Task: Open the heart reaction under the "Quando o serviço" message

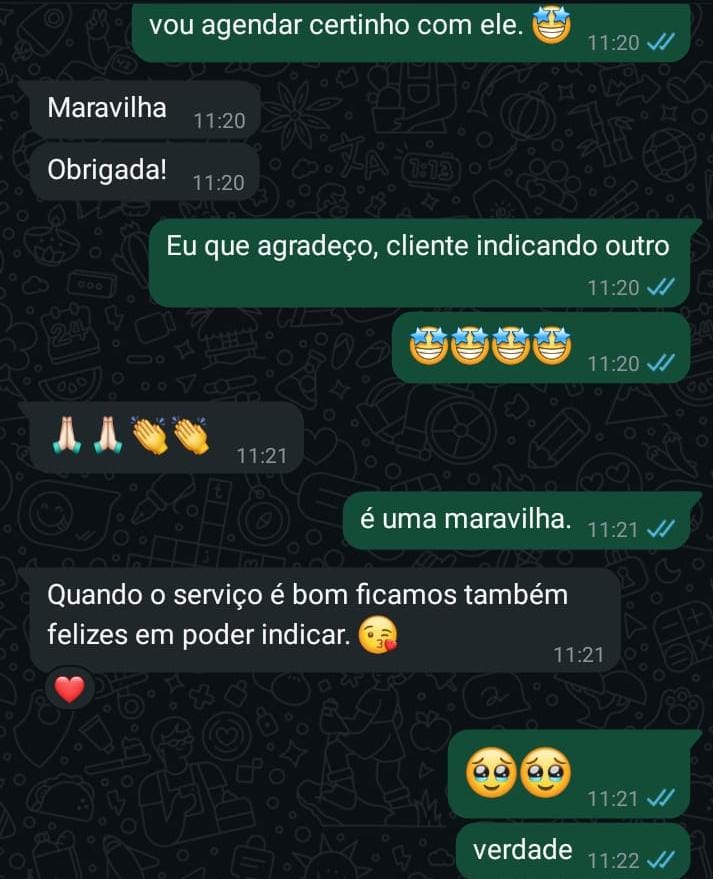Action: (x=69, y=689)
